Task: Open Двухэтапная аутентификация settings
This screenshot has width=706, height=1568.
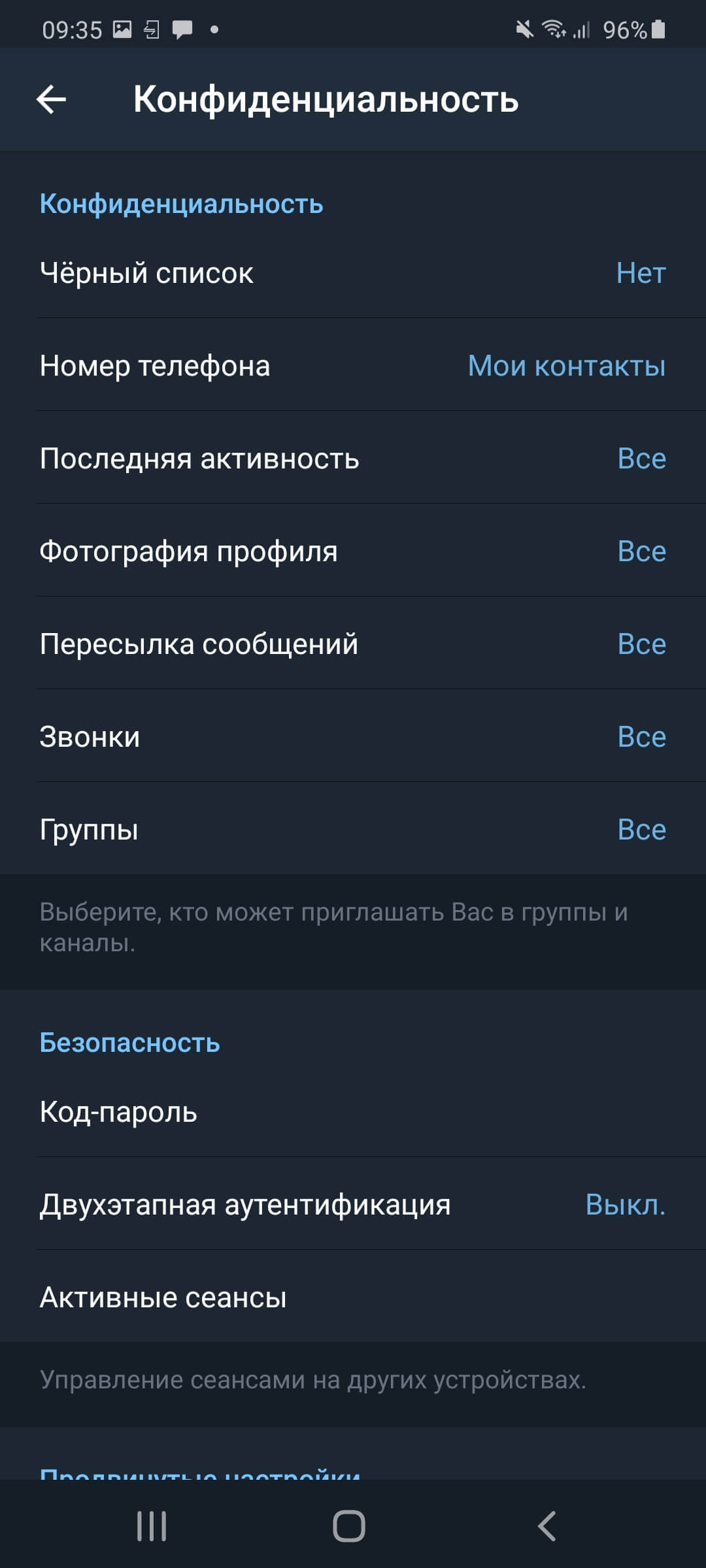Action: [353, 1205]
